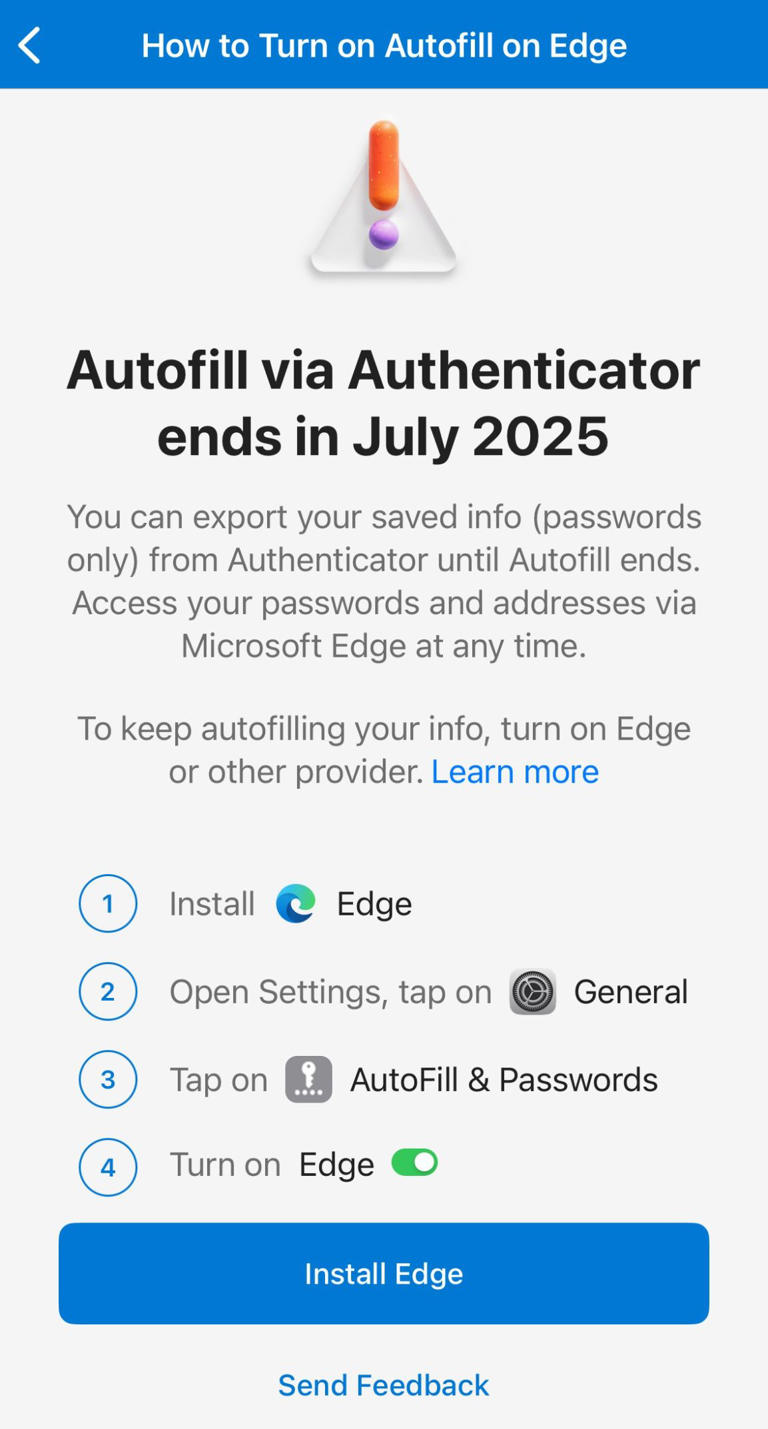This screenshot has width=768, height=1429.
Task: Click the step 1 numbered circle
Action: pyautogui.click(x=107, y=903)
